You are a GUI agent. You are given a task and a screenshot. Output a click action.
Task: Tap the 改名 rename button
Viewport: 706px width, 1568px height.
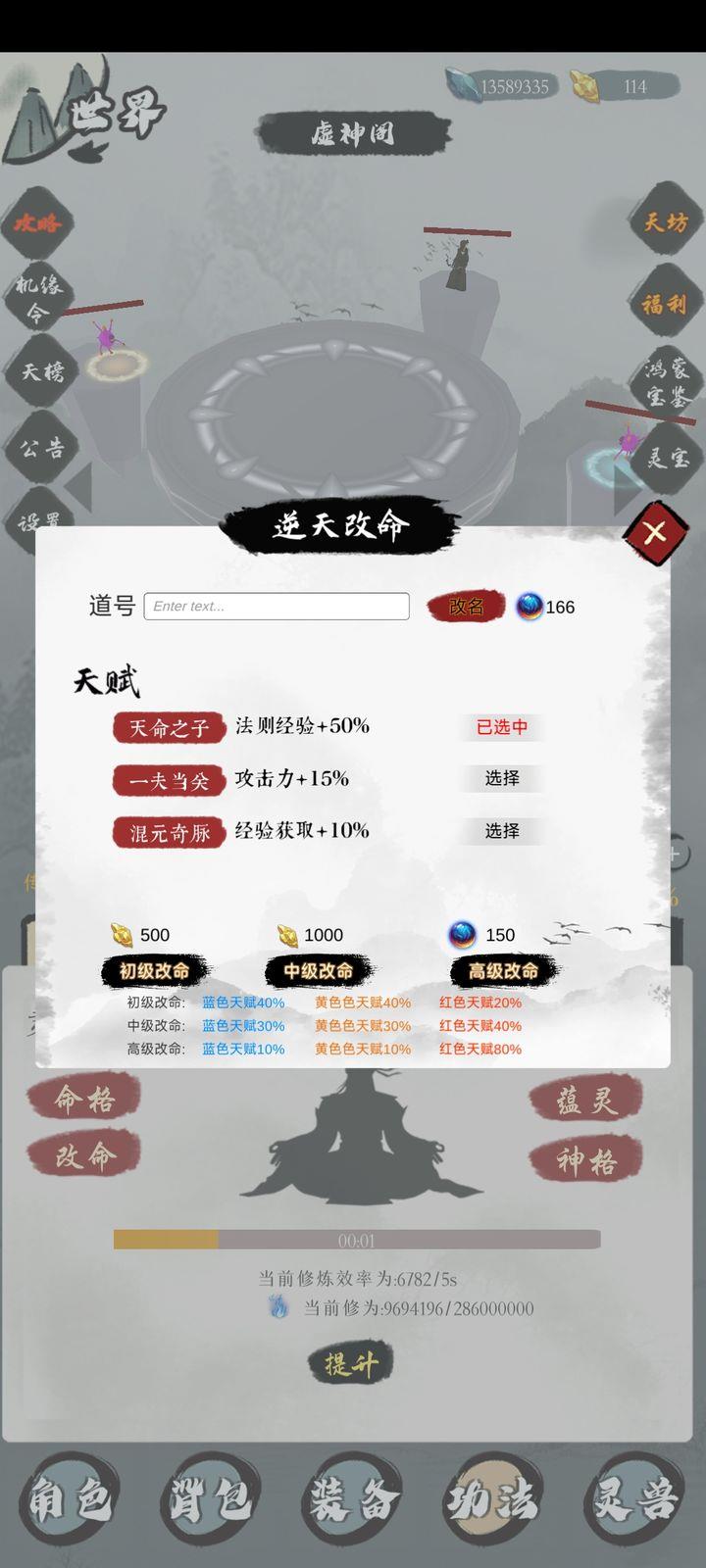tap(467, 607)
